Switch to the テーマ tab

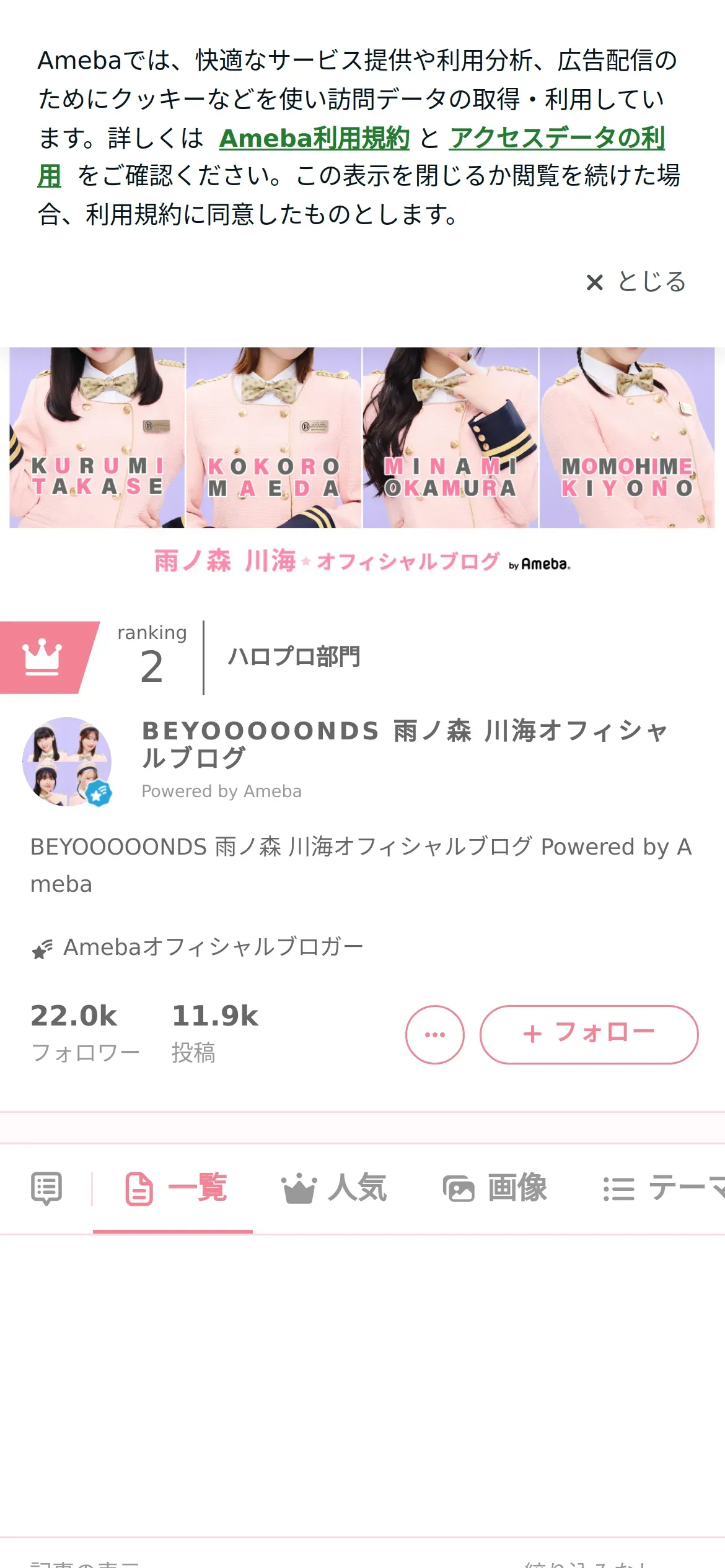[663, 1188]
